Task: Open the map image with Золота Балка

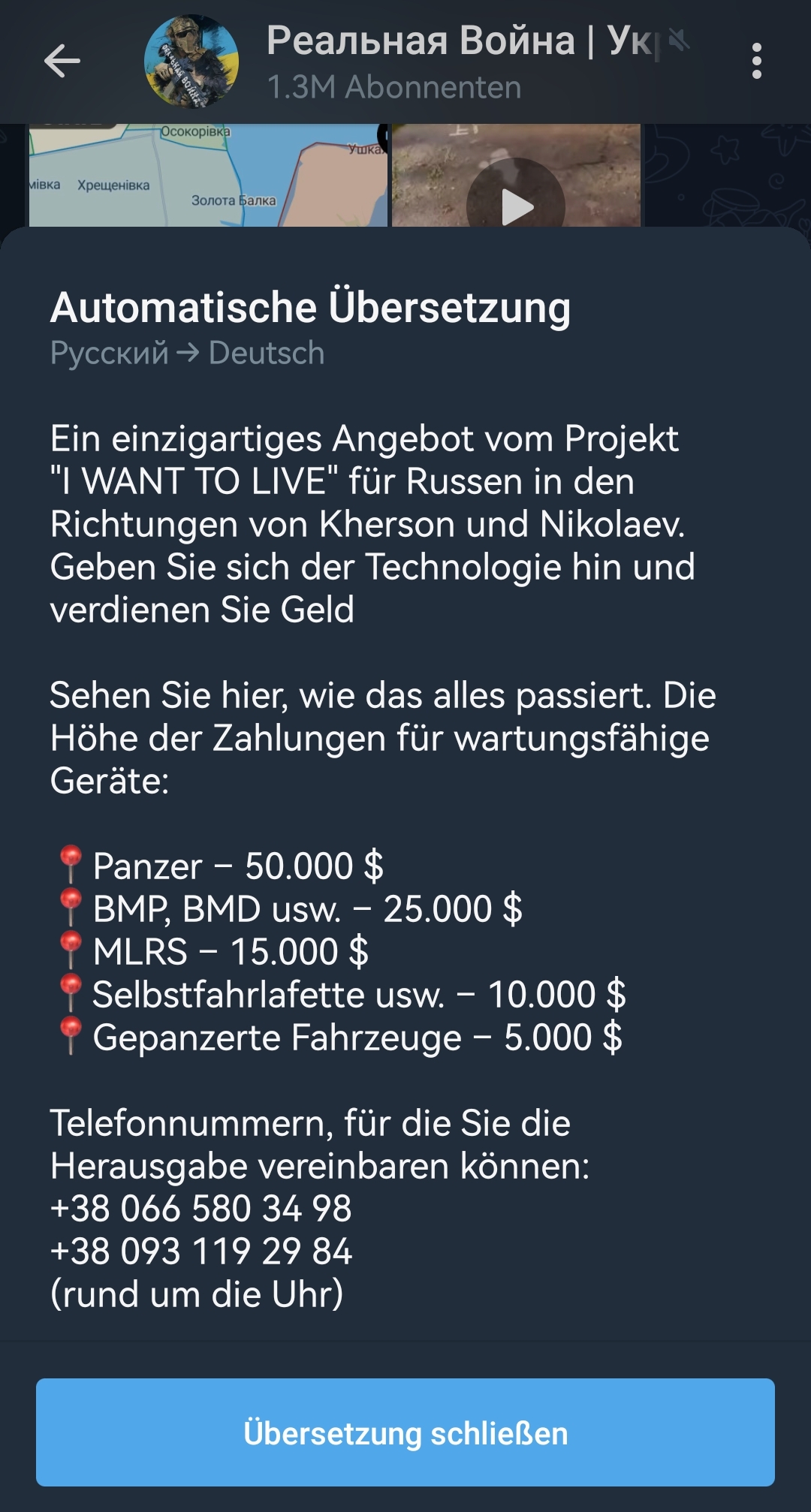Action: (208, 176)
